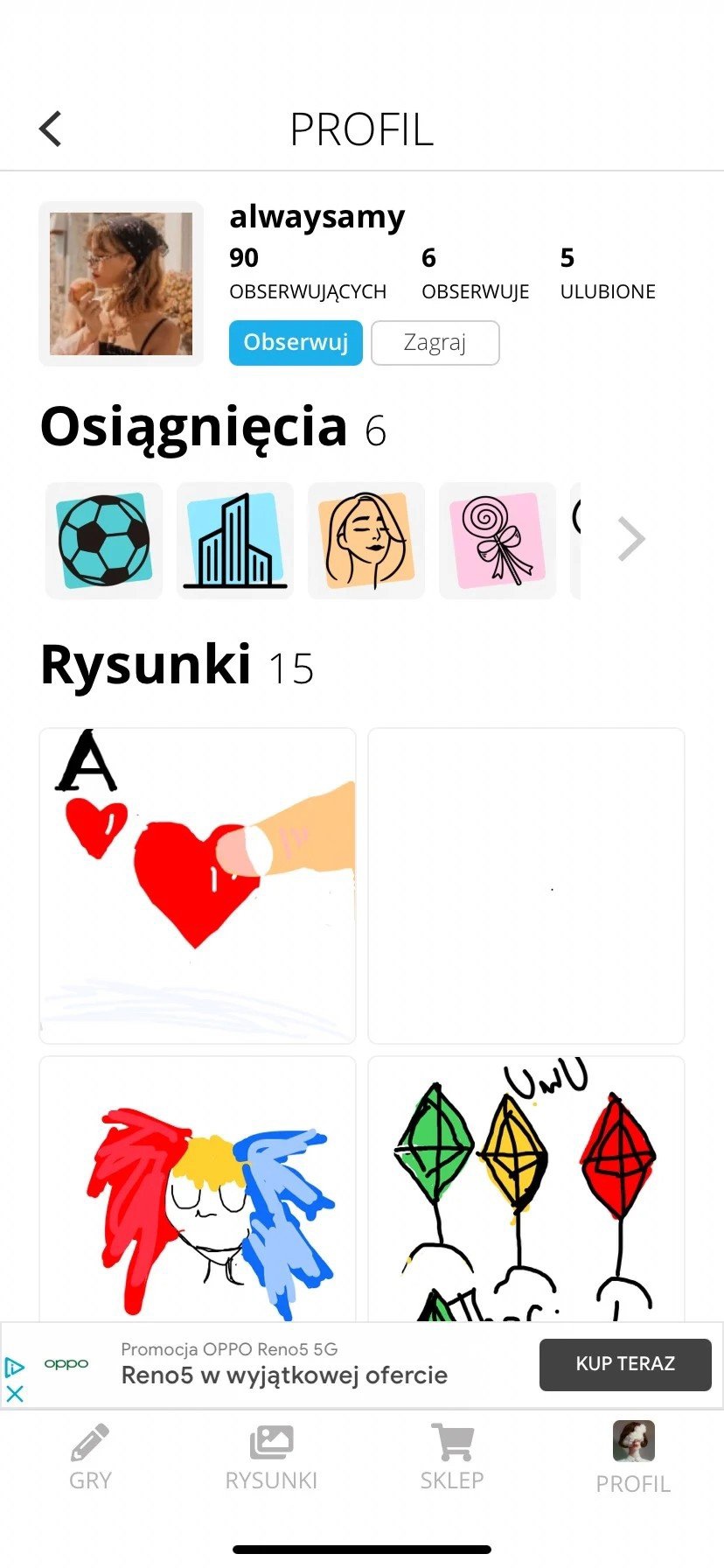Open the lollipop achievement badge
The height and width of the screenshot is (1568, 724).
pos(497,541)
